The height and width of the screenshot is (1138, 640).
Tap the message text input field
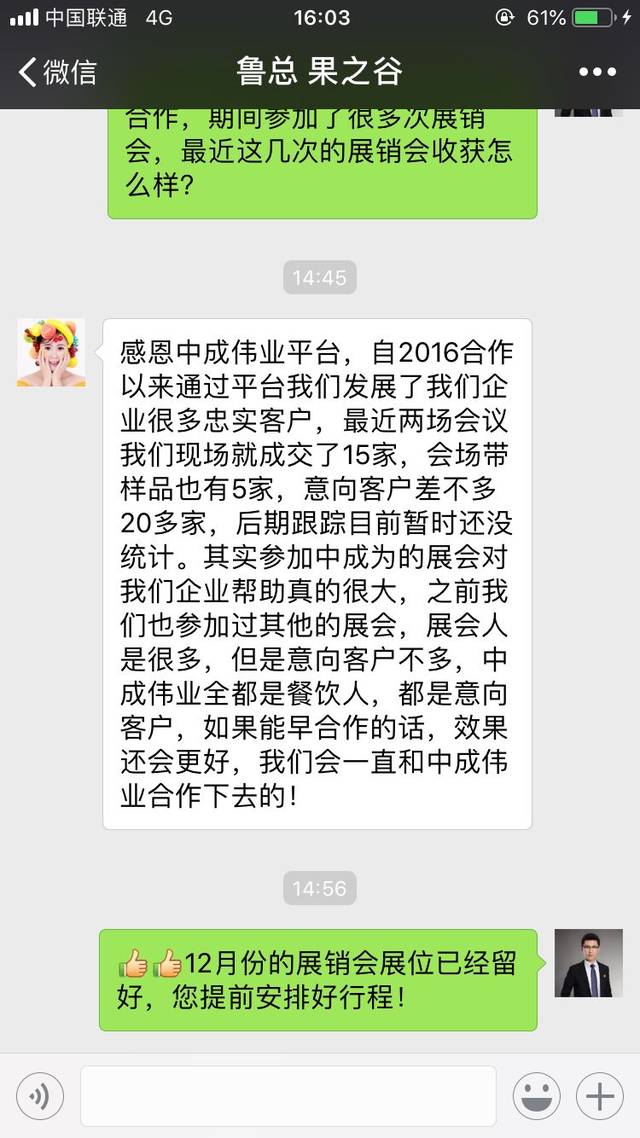[288, 1096]
